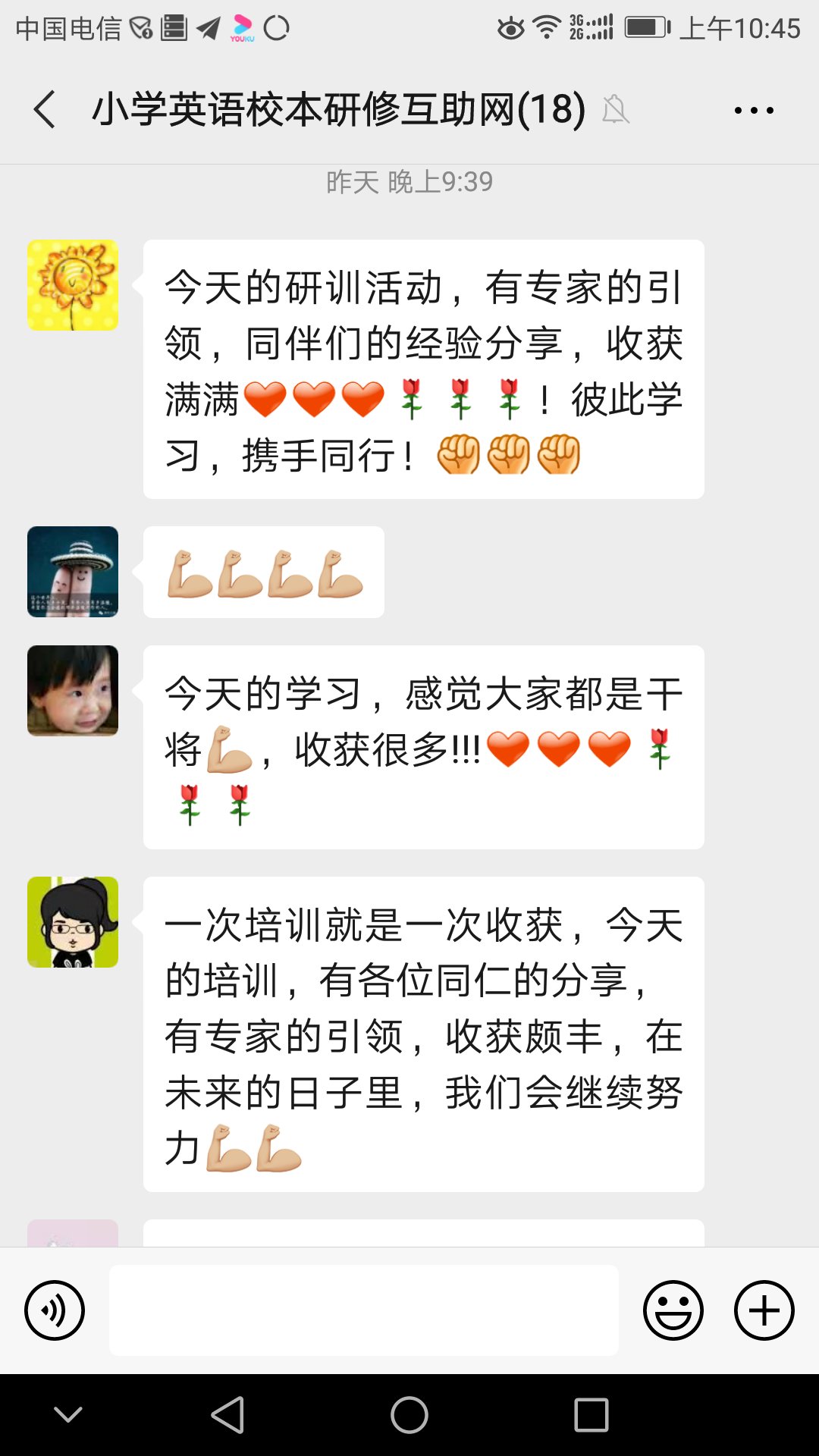Open the finger-hat avatar profile
The image size is (819, 1456).
73,572
